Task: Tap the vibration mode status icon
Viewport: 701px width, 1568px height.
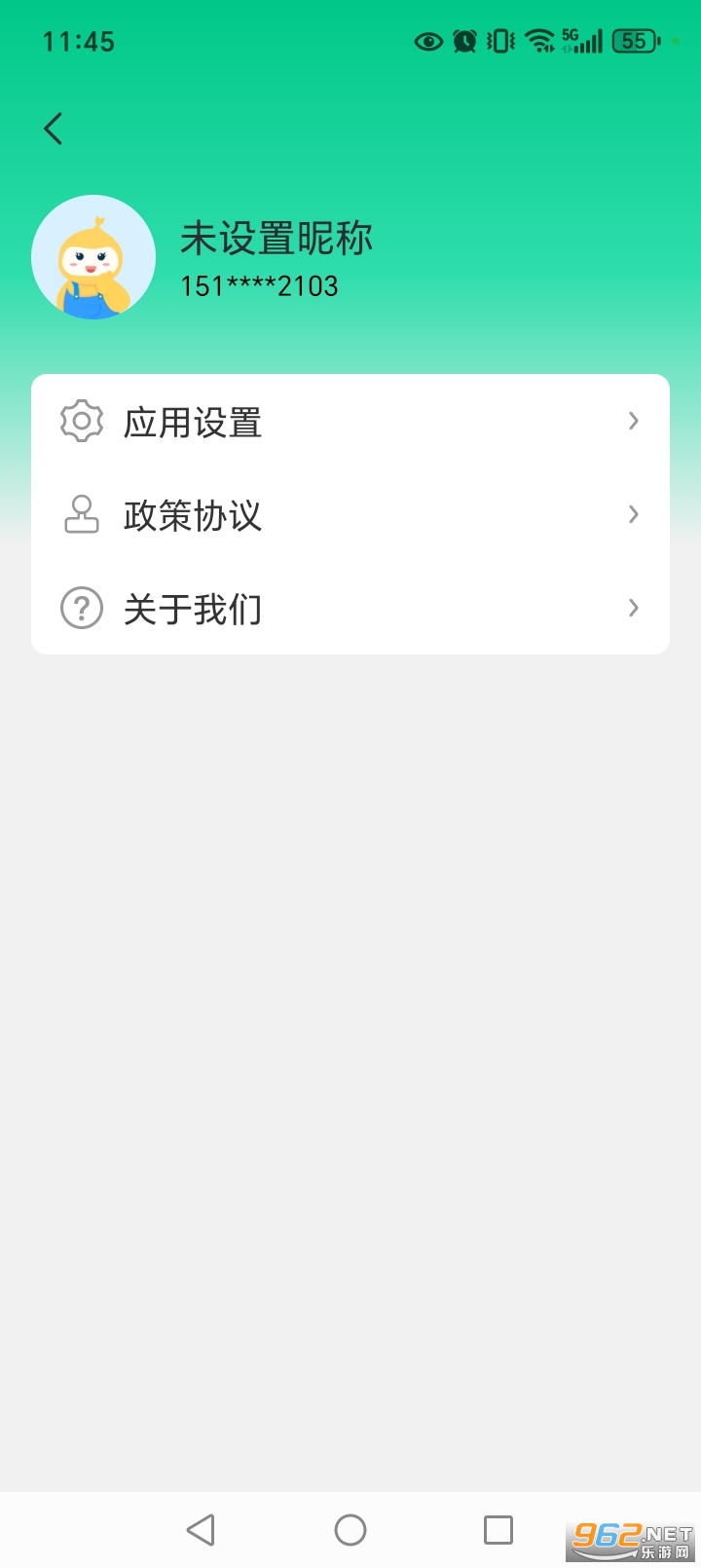Action: click(x=498, y=41)
